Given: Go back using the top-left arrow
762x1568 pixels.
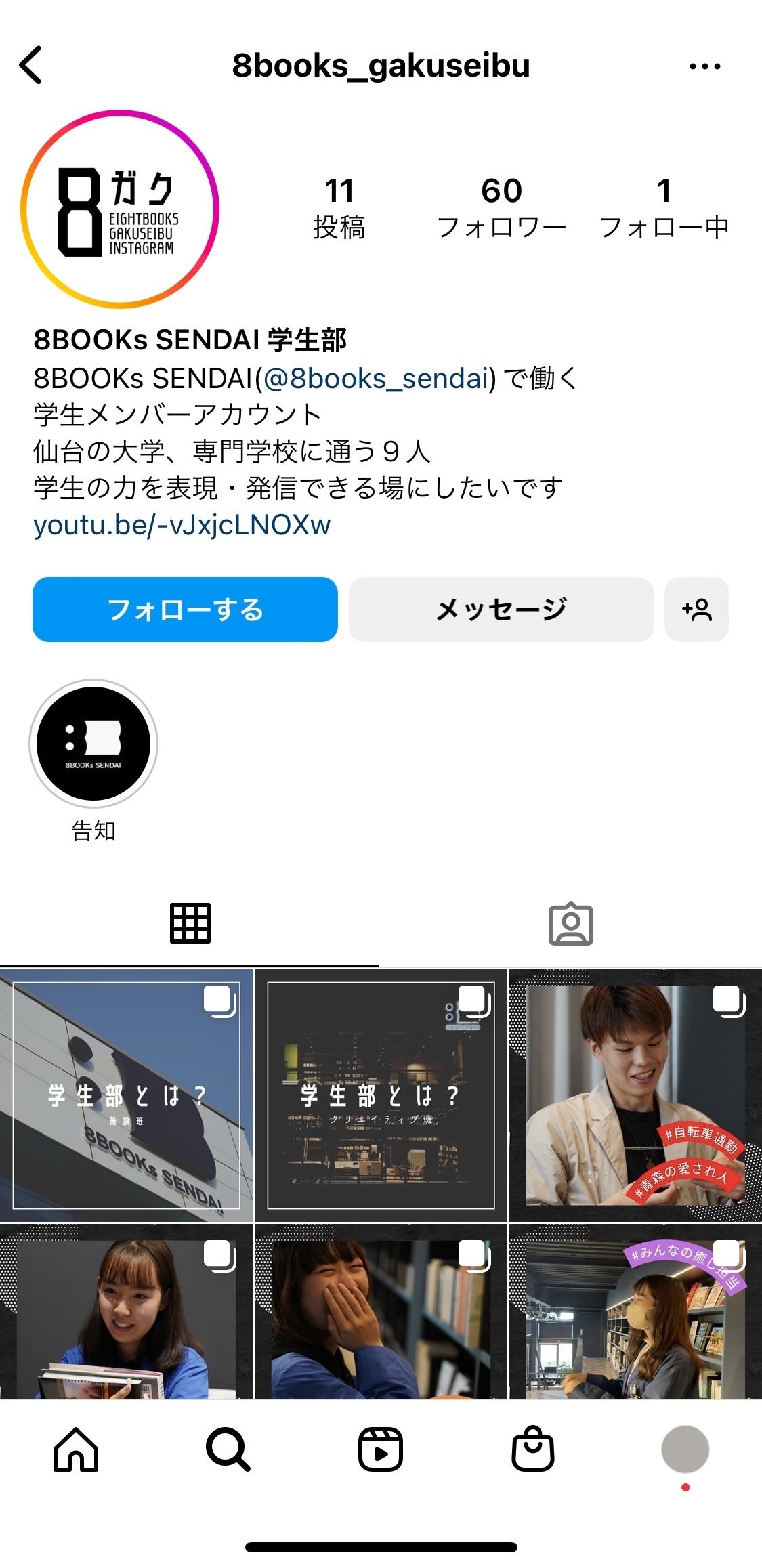Looking at the screenshot, I should 31,66.
